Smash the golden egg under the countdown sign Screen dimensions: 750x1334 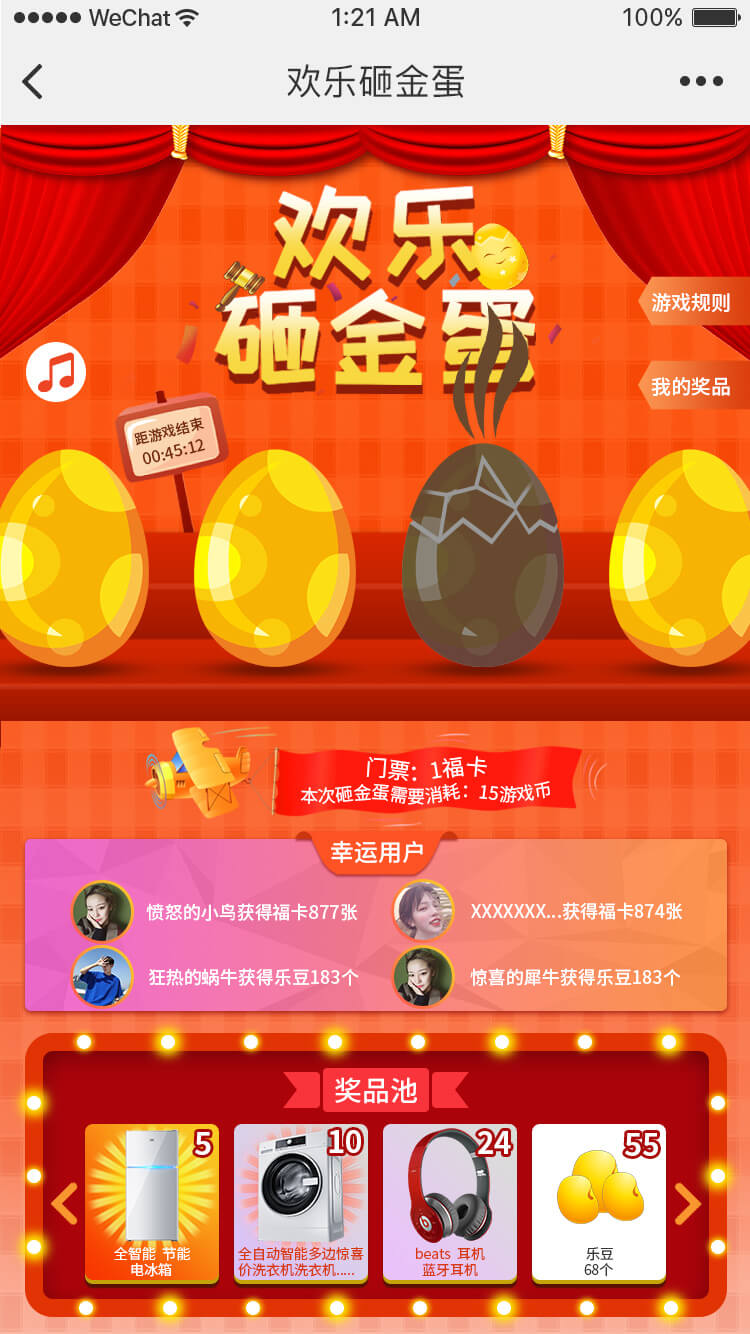pos(274,560)
